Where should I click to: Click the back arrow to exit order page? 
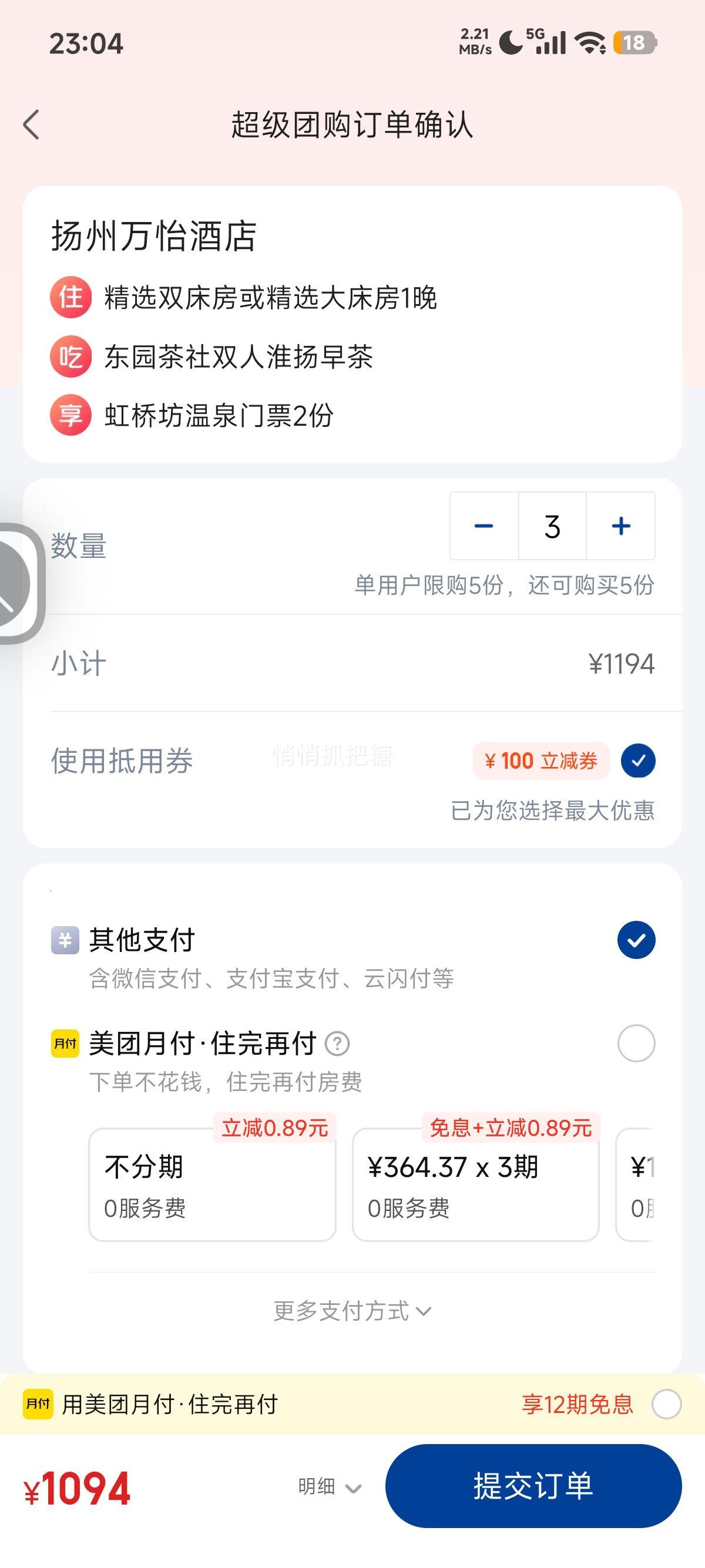pos(32,125)
